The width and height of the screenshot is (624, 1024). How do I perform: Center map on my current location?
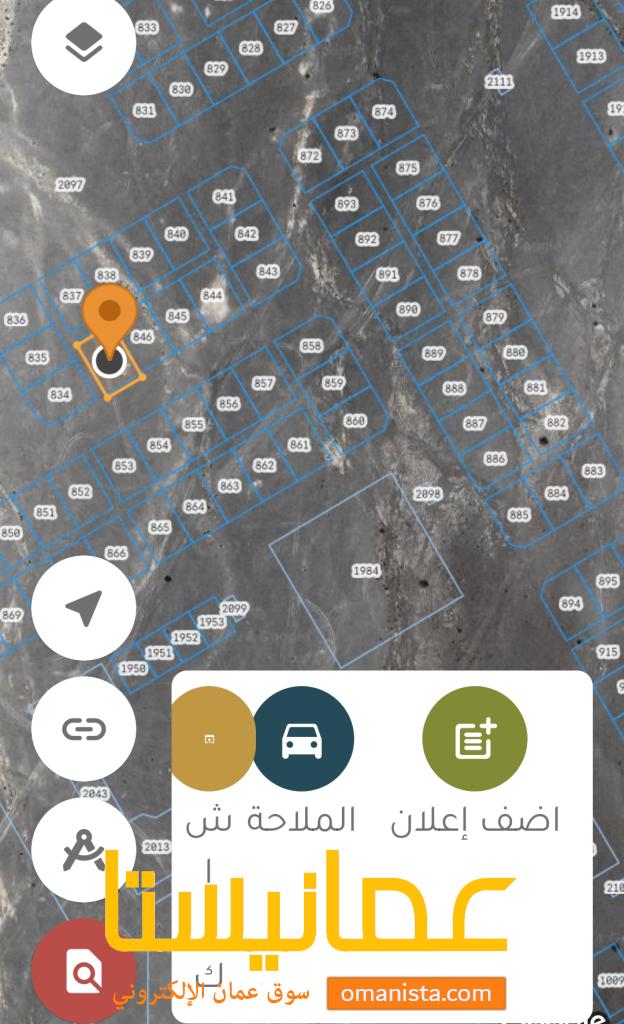point(84,607)
